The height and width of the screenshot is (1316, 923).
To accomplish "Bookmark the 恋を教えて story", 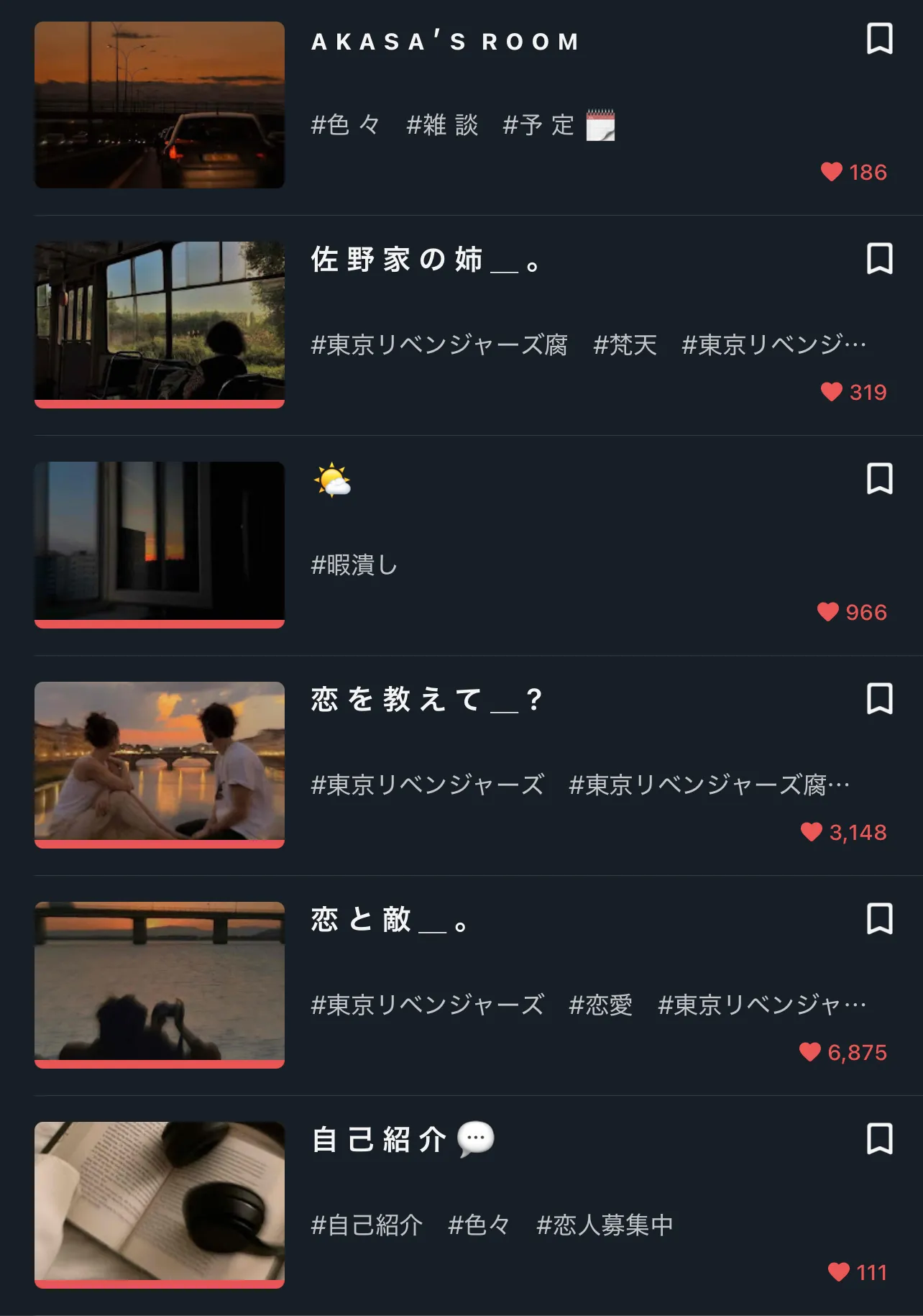I will (879, 699).
